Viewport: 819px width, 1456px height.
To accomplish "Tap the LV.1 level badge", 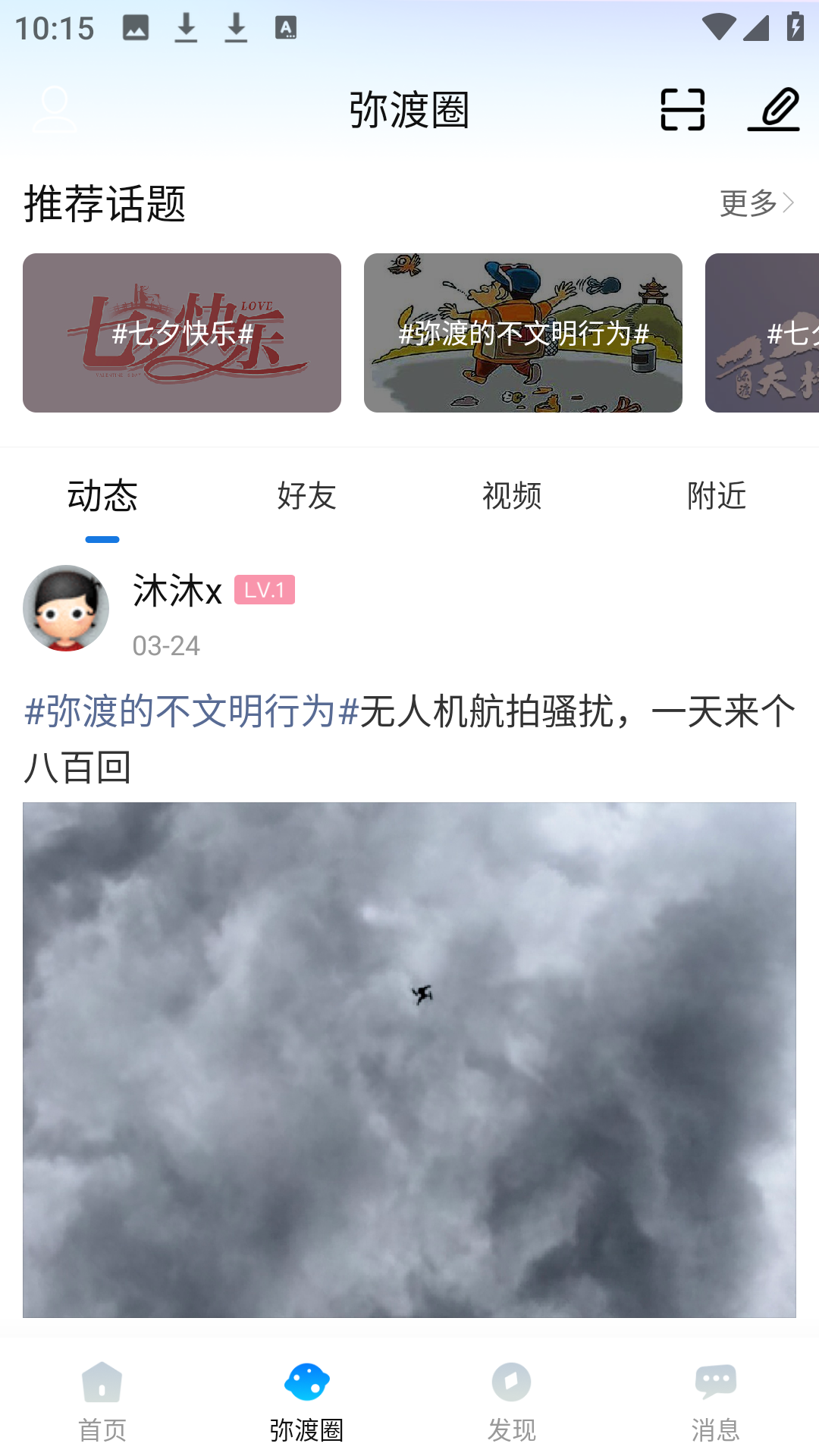I will 265,591.
